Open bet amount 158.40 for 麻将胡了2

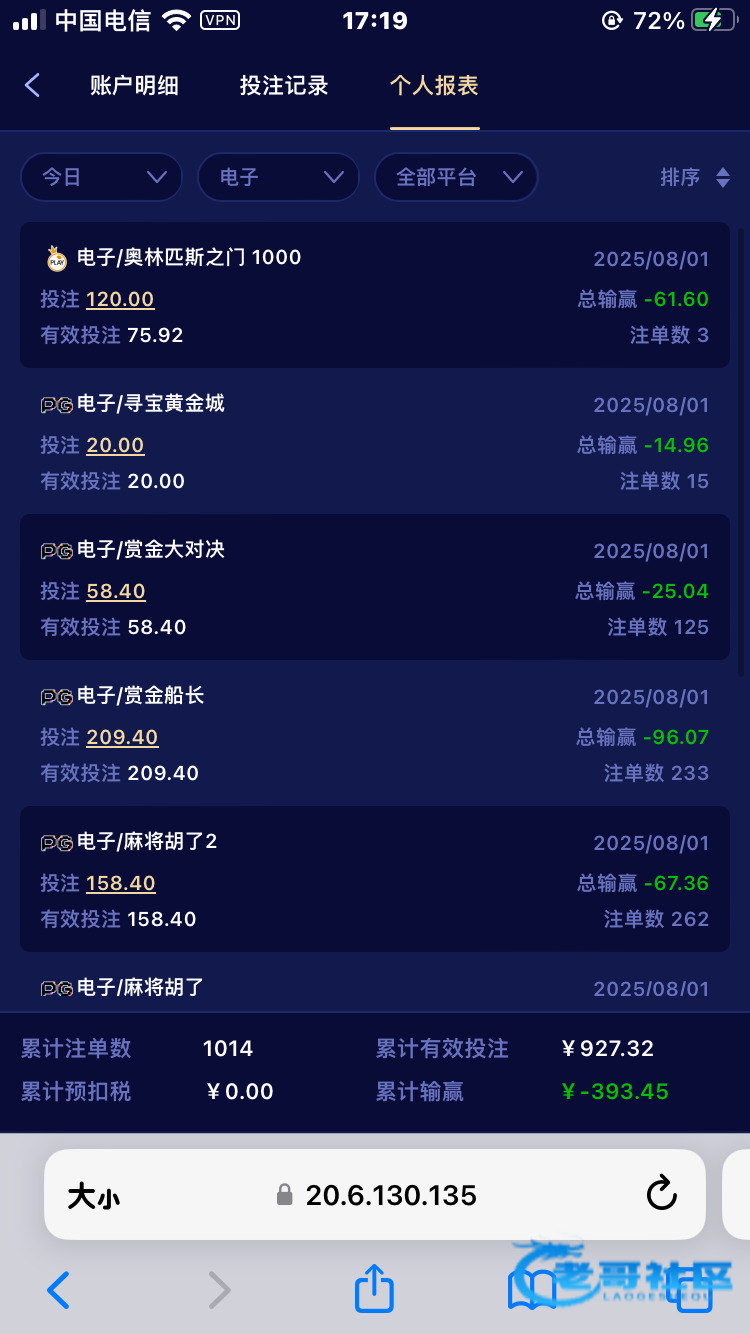click(121, 883)
